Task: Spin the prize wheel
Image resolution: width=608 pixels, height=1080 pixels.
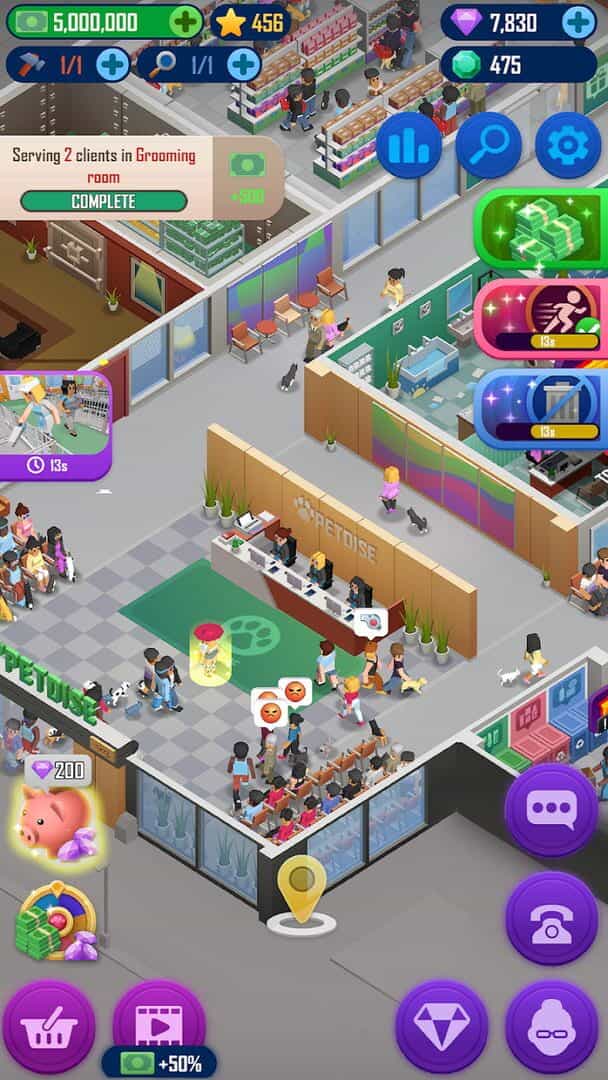Action: (x=57, y=921)
